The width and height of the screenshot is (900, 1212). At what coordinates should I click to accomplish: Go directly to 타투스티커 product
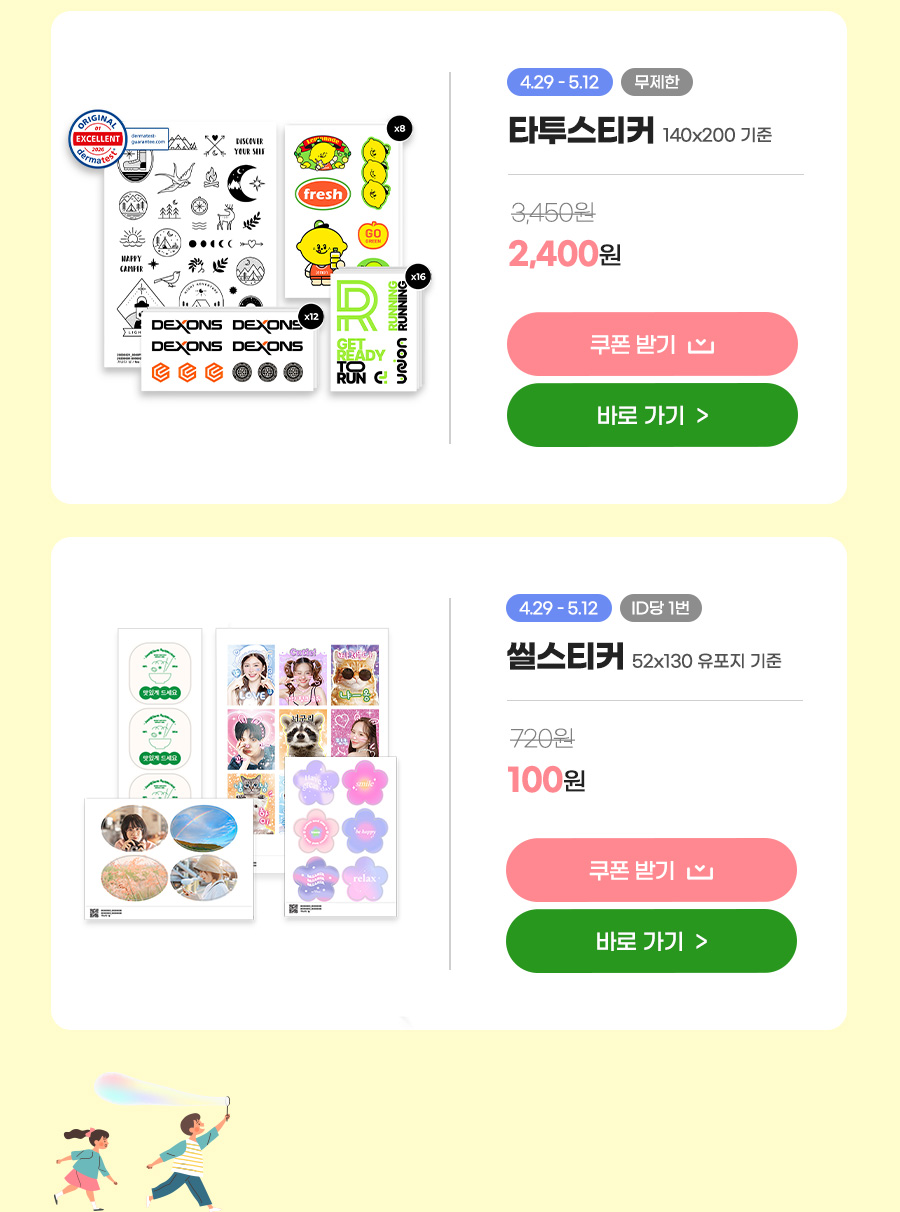point(652,415)
